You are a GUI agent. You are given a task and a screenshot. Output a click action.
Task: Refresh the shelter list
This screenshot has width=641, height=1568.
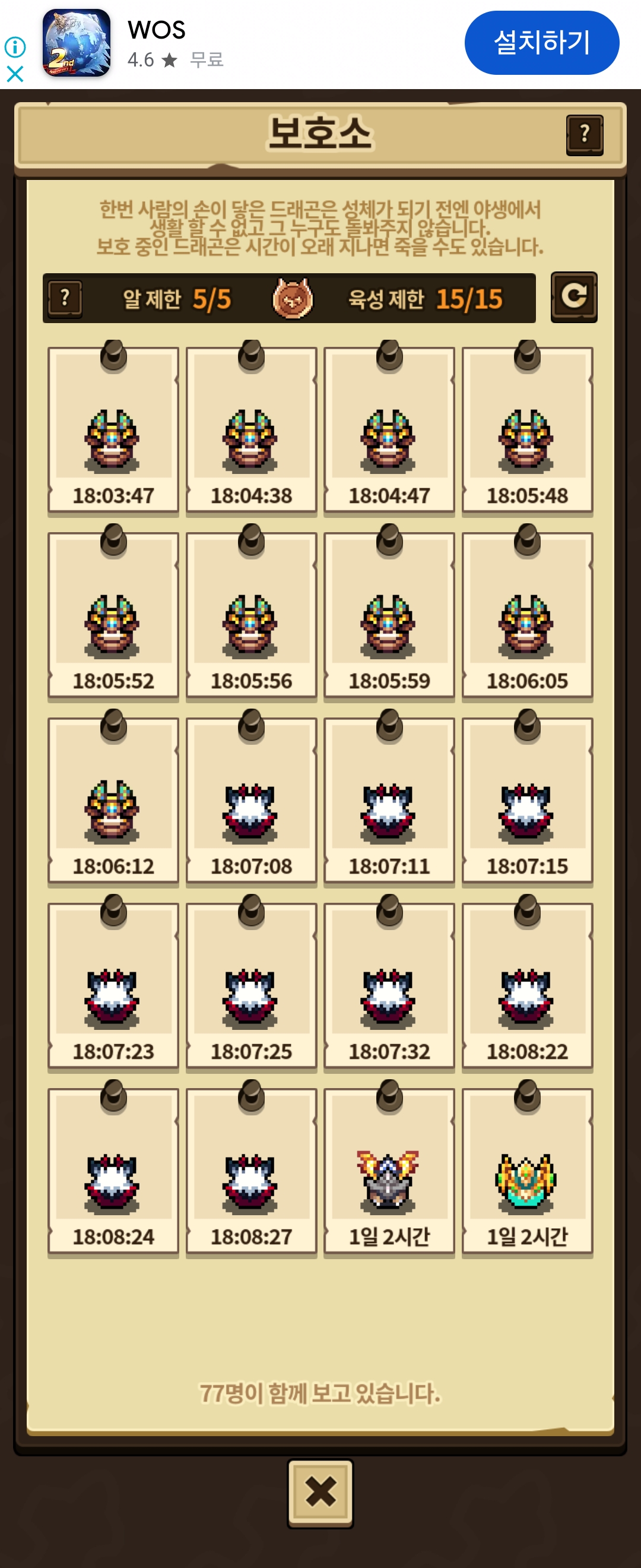[x=573, y=296]
